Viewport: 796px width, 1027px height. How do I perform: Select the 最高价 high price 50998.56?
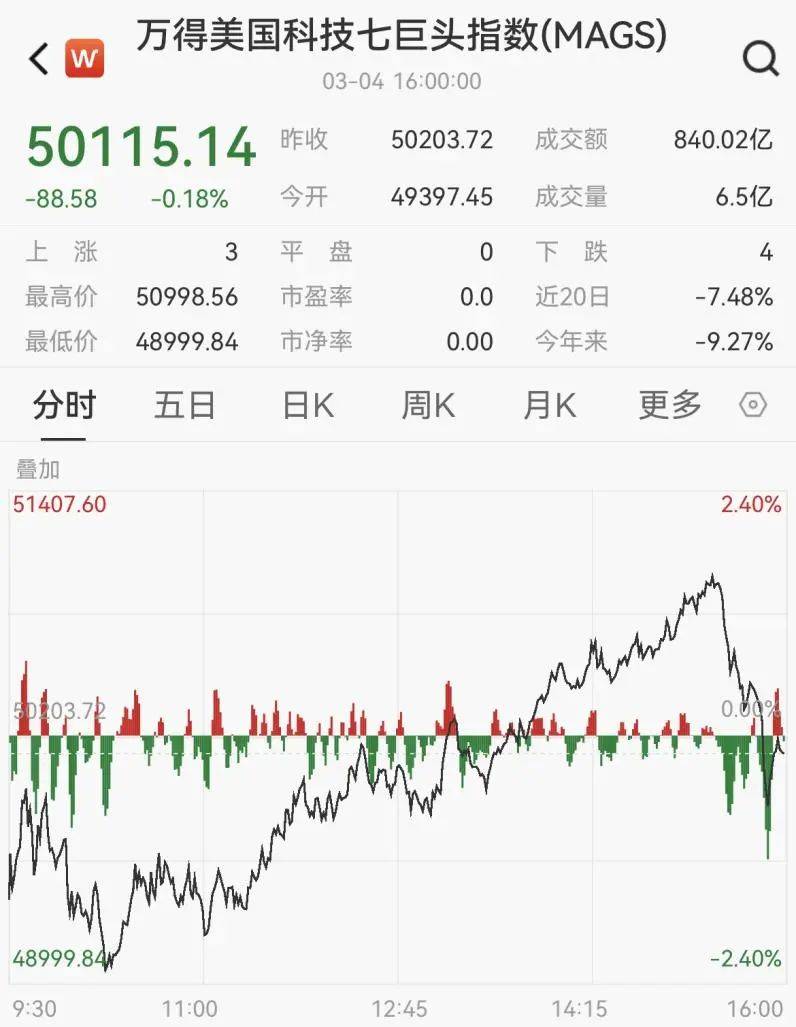187,297
